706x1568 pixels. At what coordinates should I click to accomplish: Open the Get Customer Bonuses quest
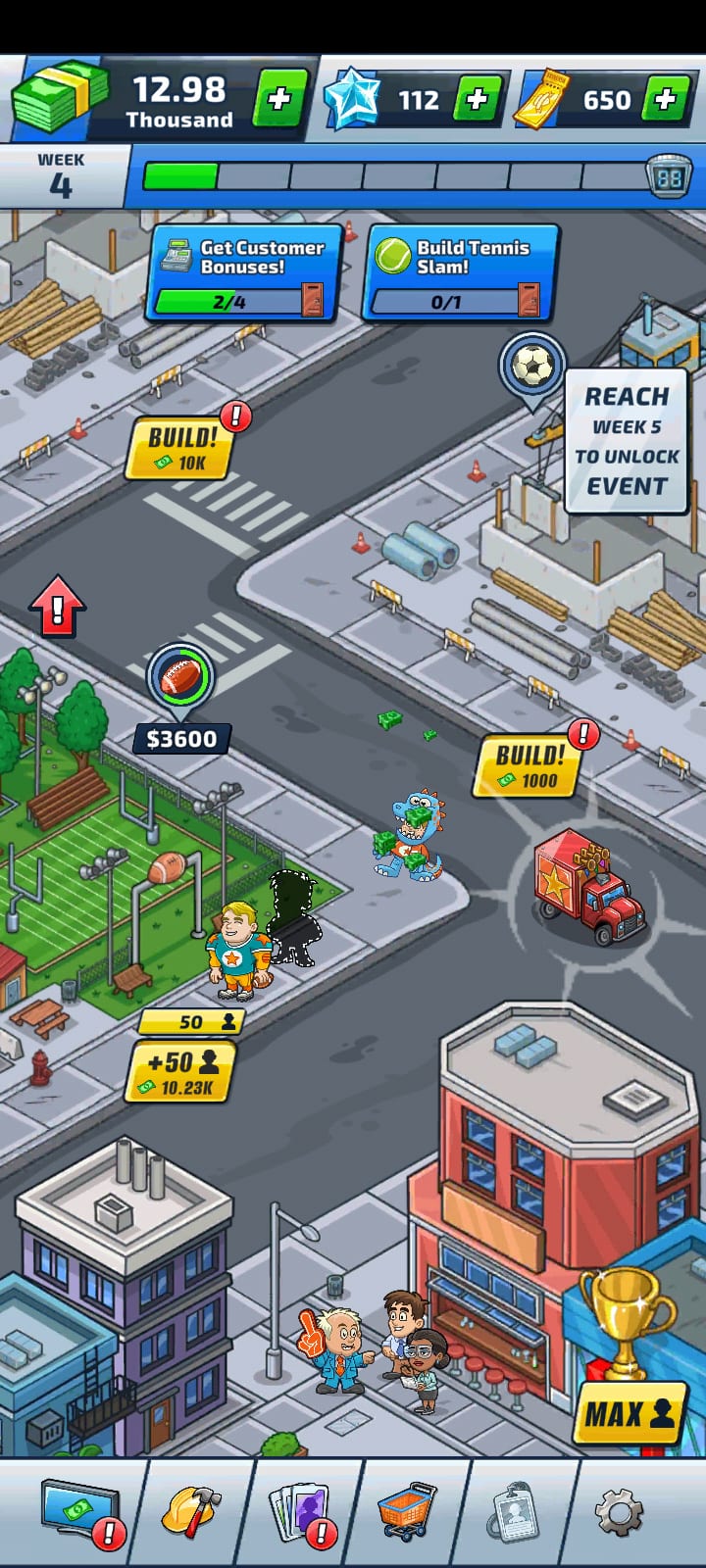point(245,271)
